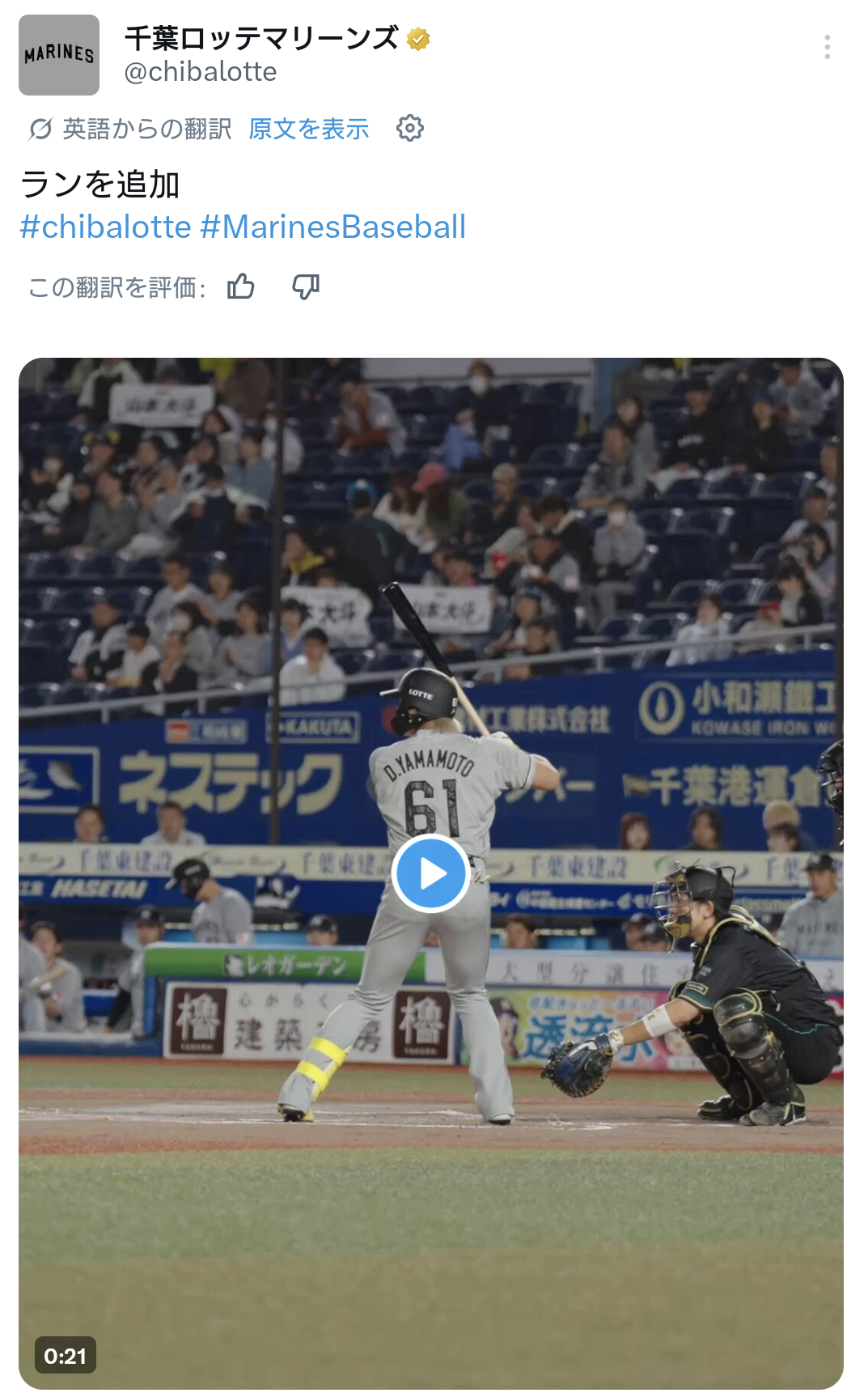
Task: Open the post's three-dot overflow menu
Action: pos(827,47)
